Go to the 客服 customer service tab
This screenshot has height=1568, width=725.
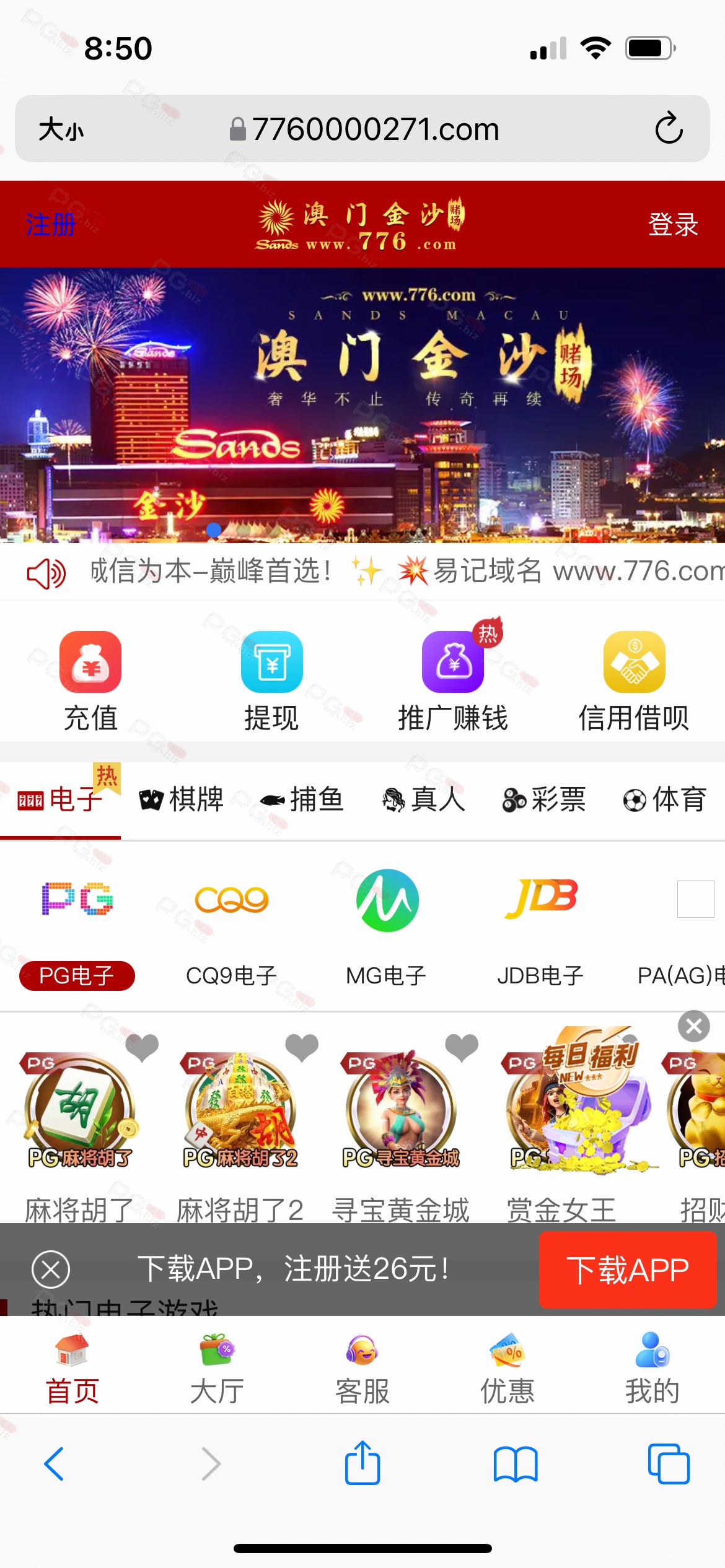click(362, 1370)
